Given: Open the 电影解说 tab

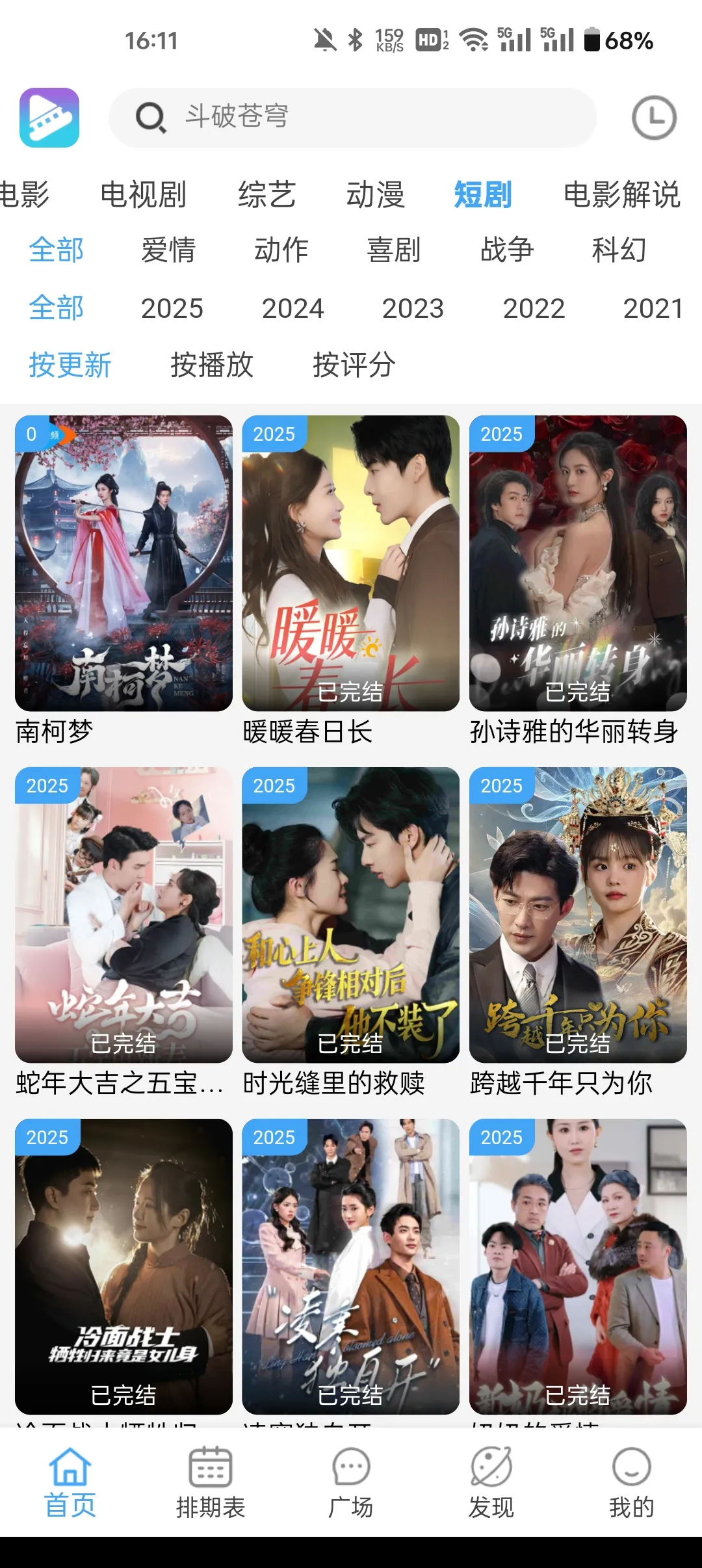Looking at the screenshot, I should 621,194.
